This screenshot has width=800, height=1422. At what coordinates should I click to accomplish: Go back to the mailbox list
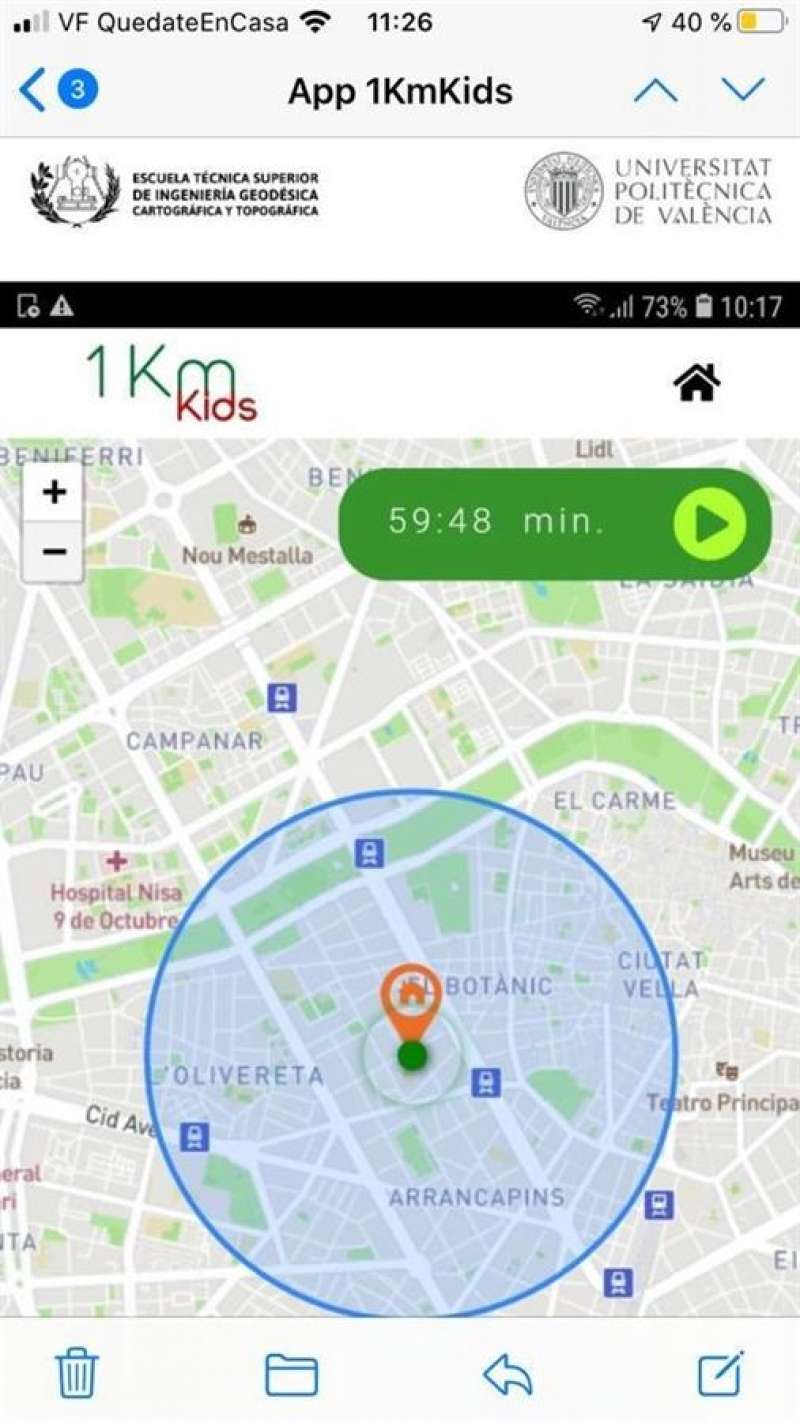(56, 91)
